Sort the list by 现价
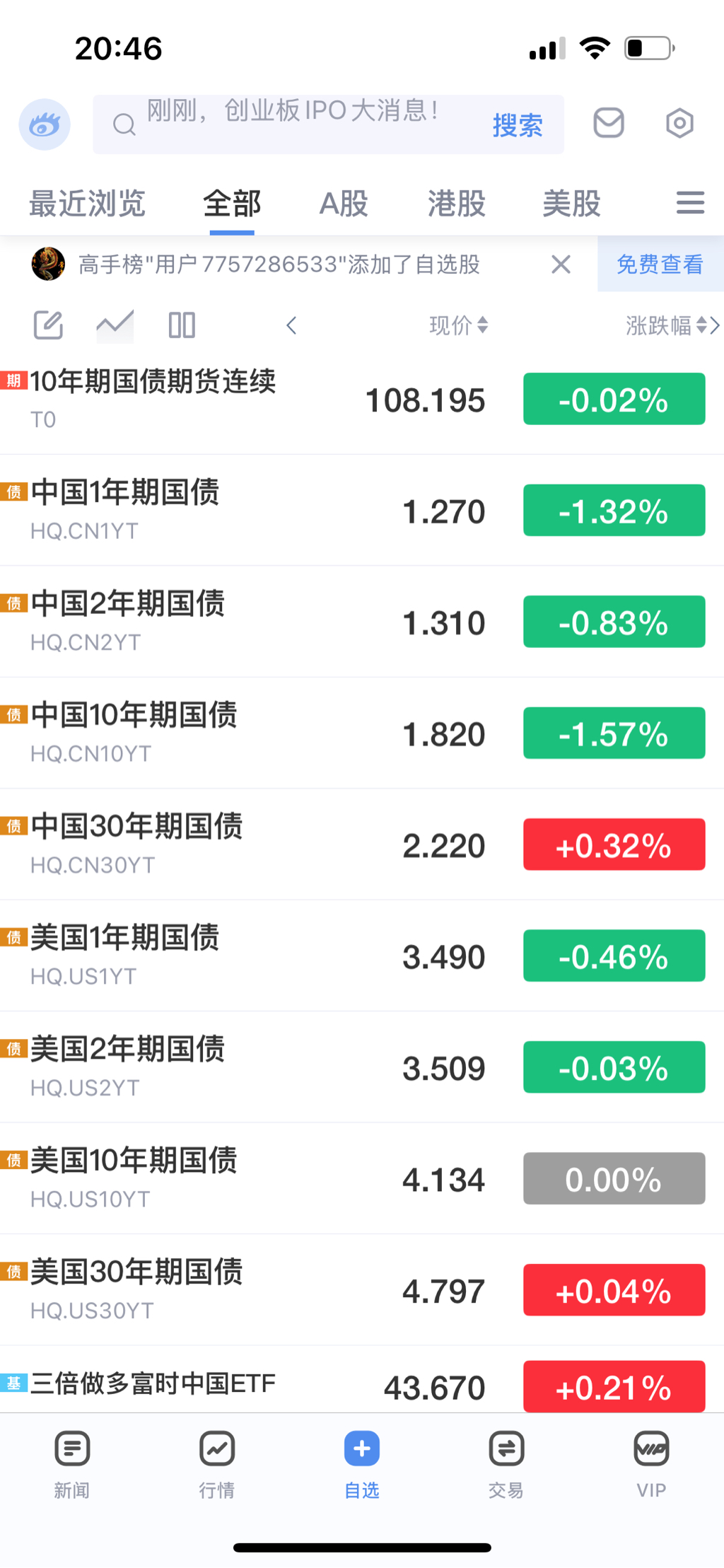 coord(458,325)
